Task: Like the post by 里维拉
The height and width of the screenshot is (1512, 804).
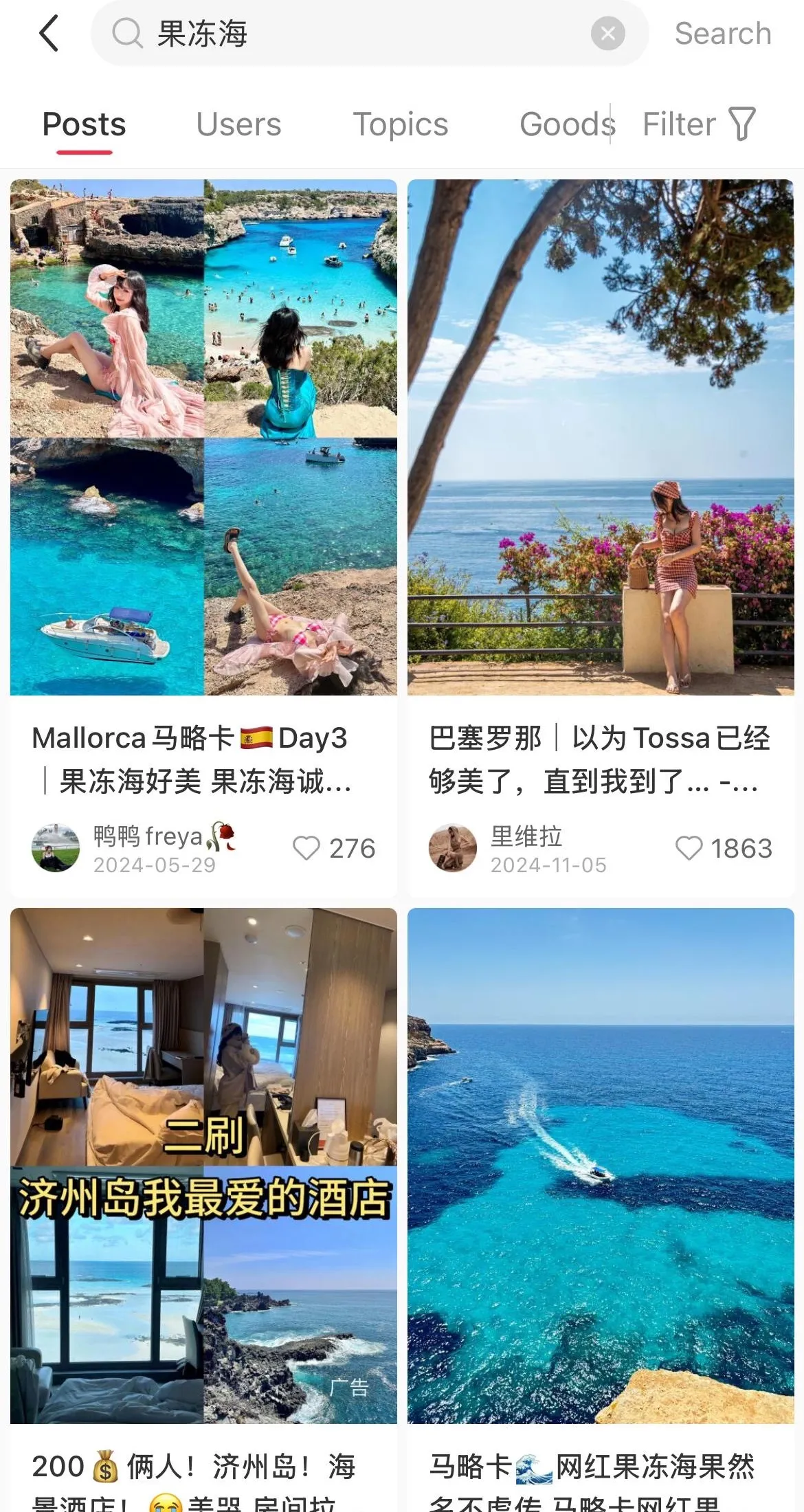Action: [724, 849]
